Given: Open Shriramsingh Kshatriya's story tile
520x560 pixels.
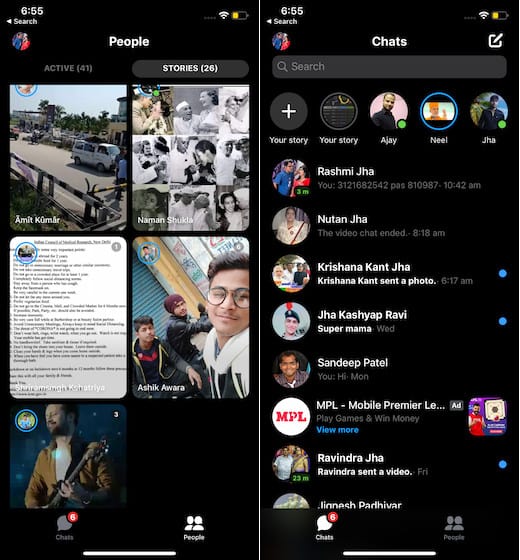Looking at the screenshot, I should click(x=68, y=317).
